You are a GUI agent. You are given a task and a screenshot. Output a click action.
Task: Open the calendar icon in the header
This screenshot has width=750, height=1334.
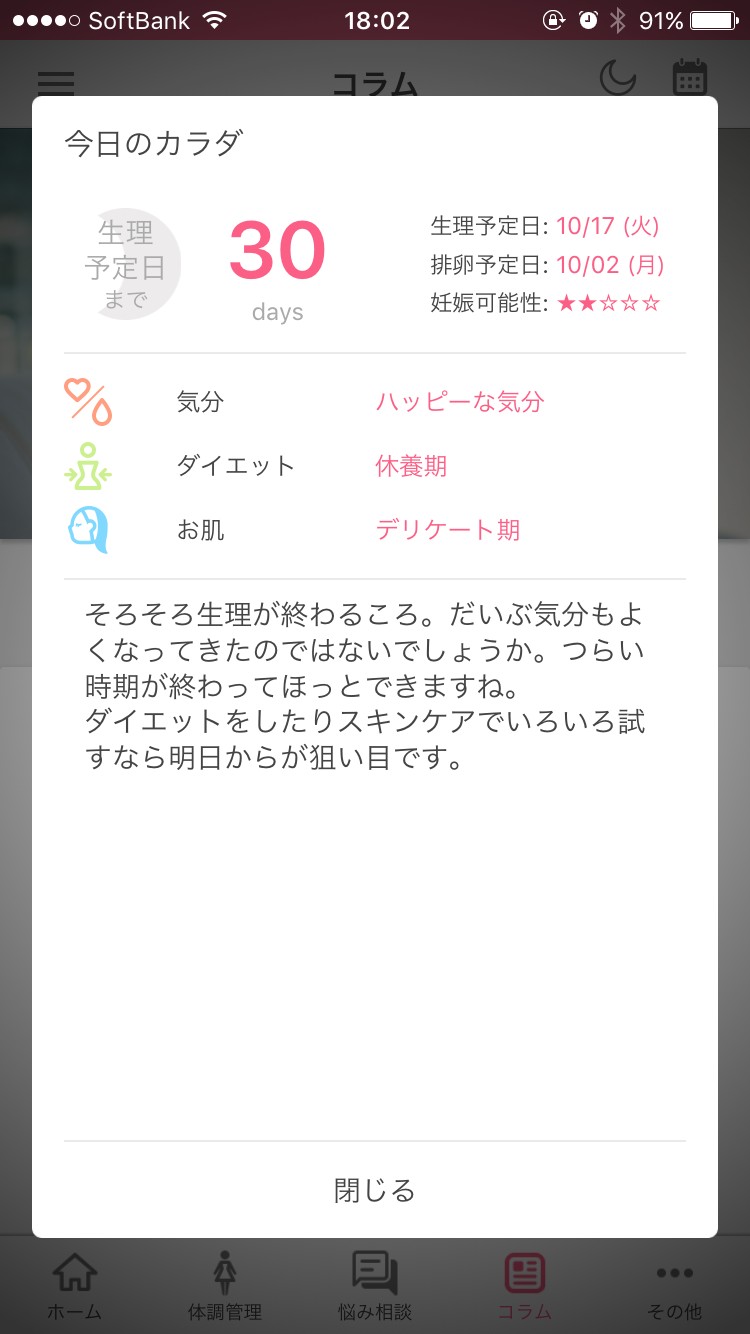(690, 78)
